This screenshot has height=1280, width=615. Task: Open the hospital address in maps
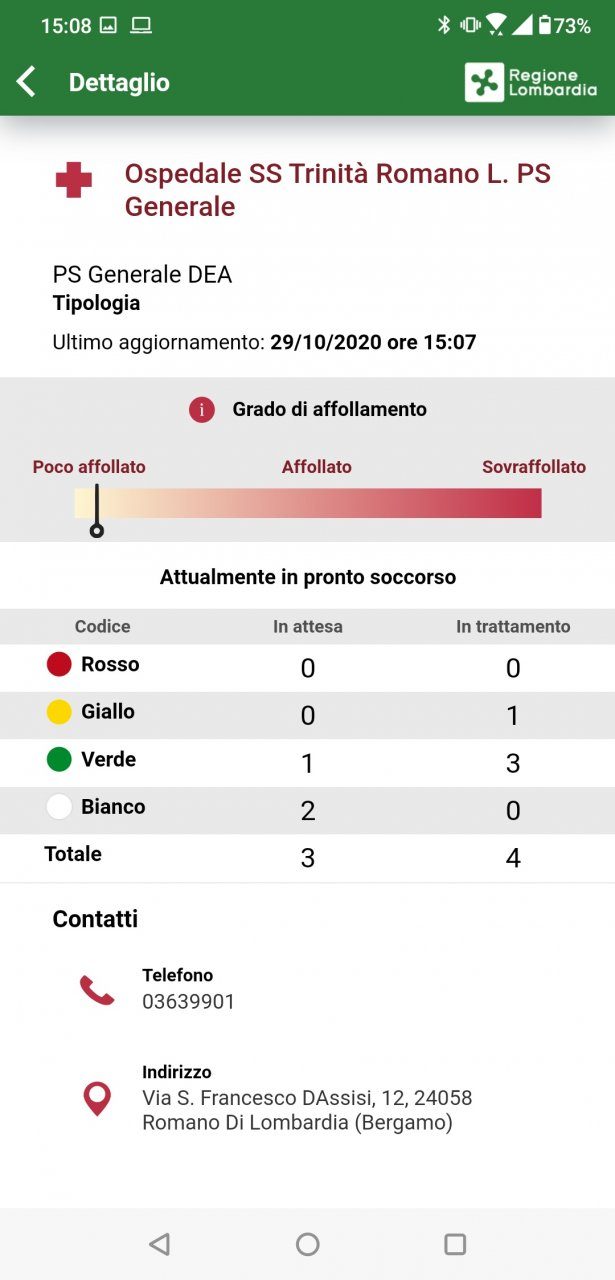coord(306,1110)
